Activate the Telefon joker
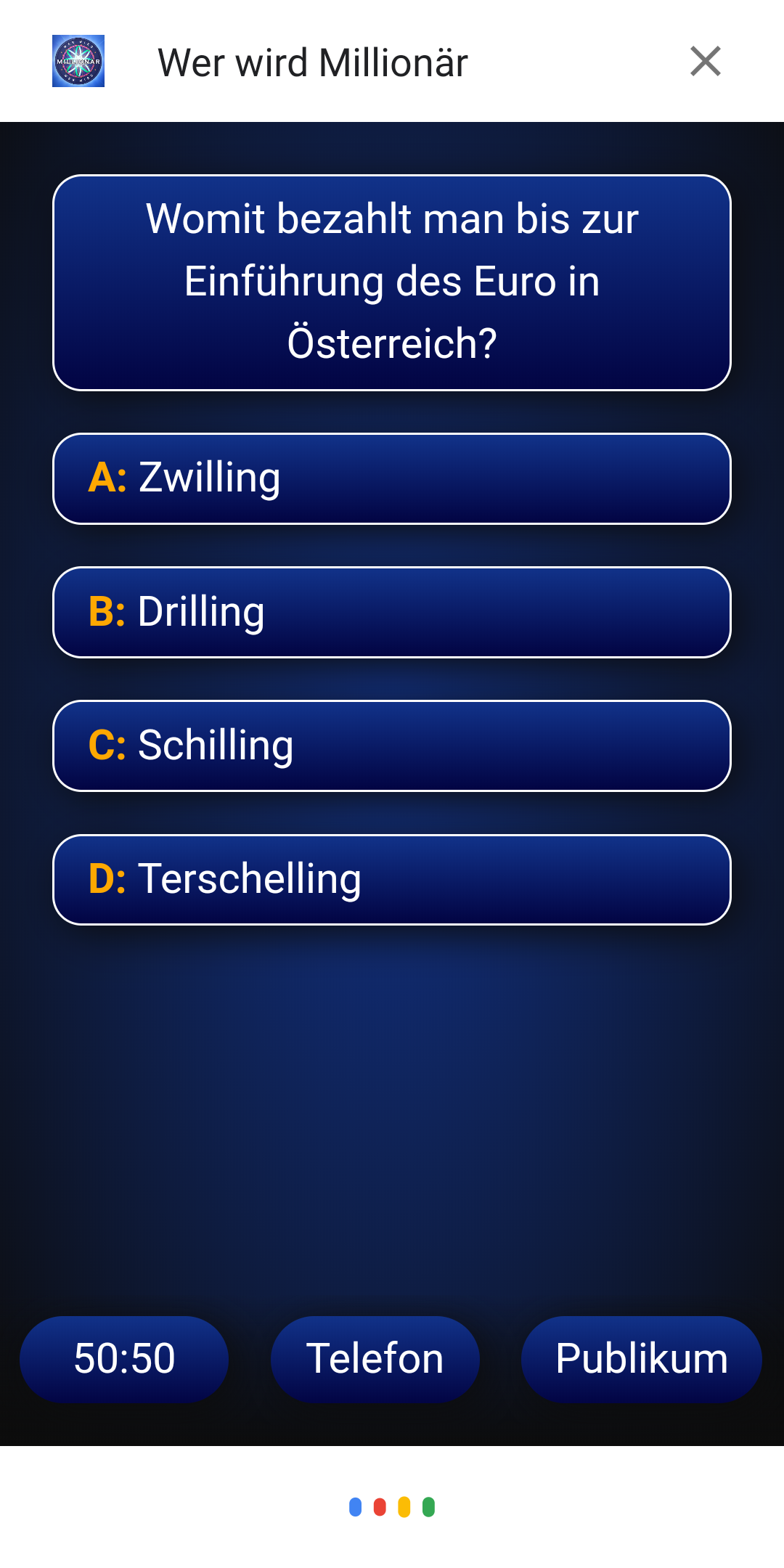This screenshot has height=1568, width=784. (375, 1358)
